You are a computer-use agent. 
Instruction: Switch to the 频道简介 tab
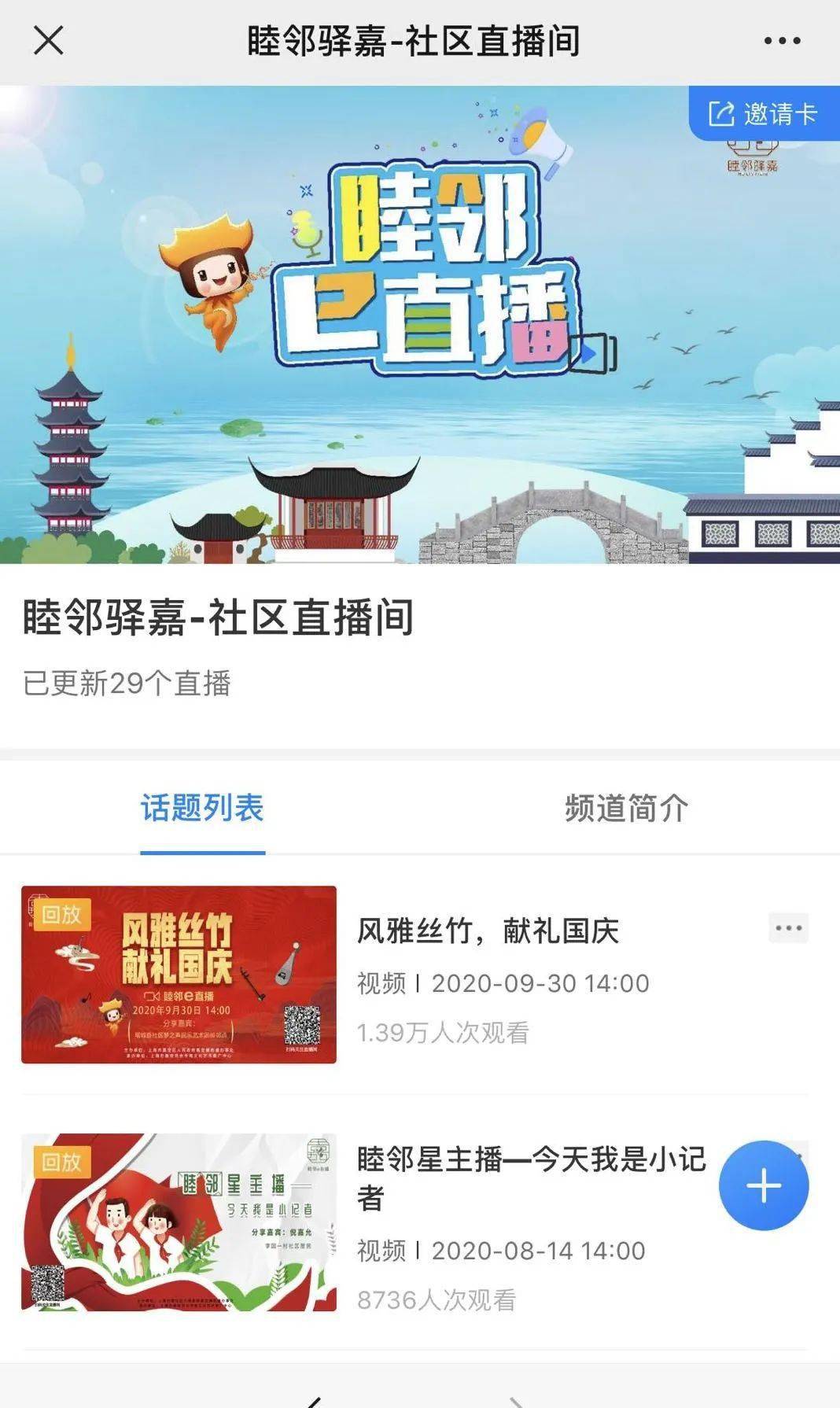626,808
